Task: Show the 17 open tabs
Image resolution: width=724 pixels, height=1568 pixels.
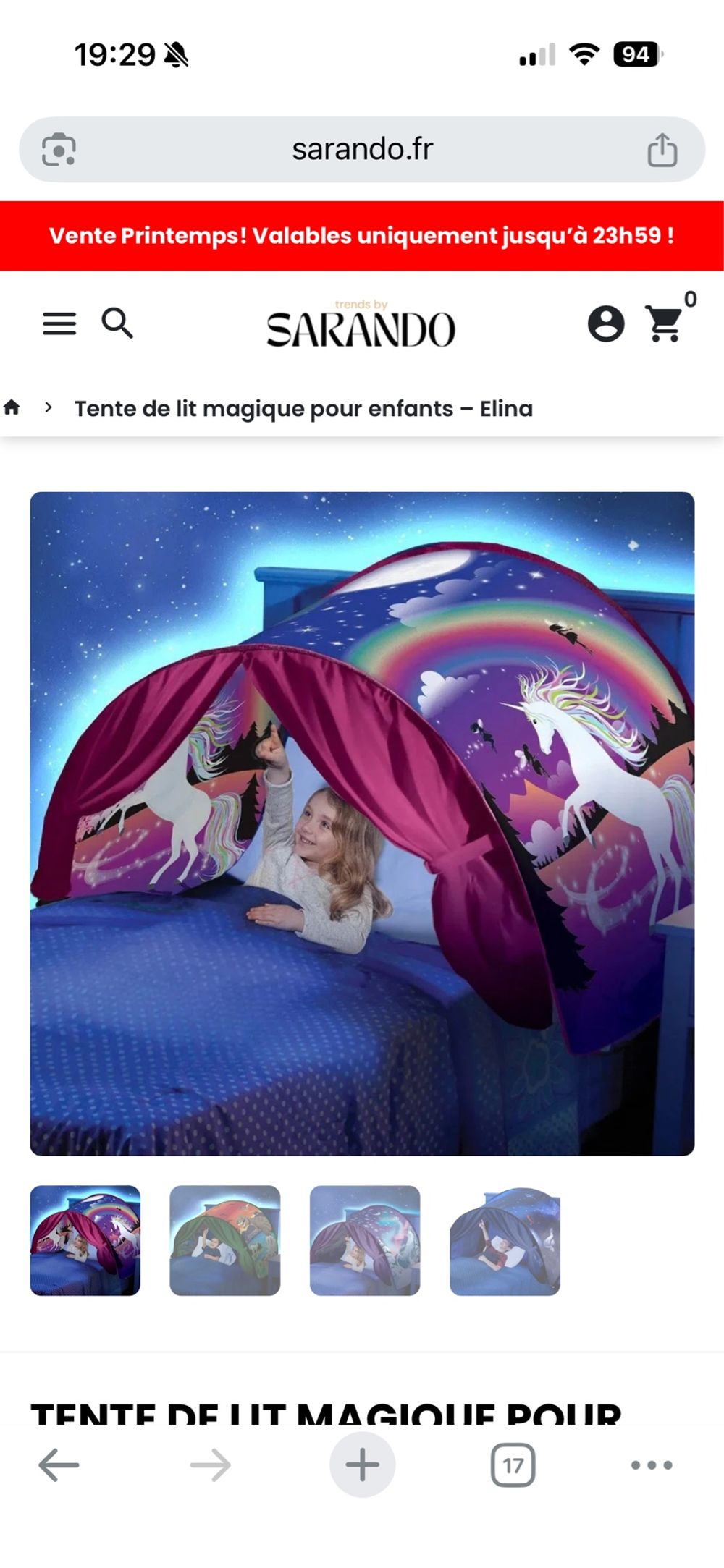Action: click(513, 1465)
